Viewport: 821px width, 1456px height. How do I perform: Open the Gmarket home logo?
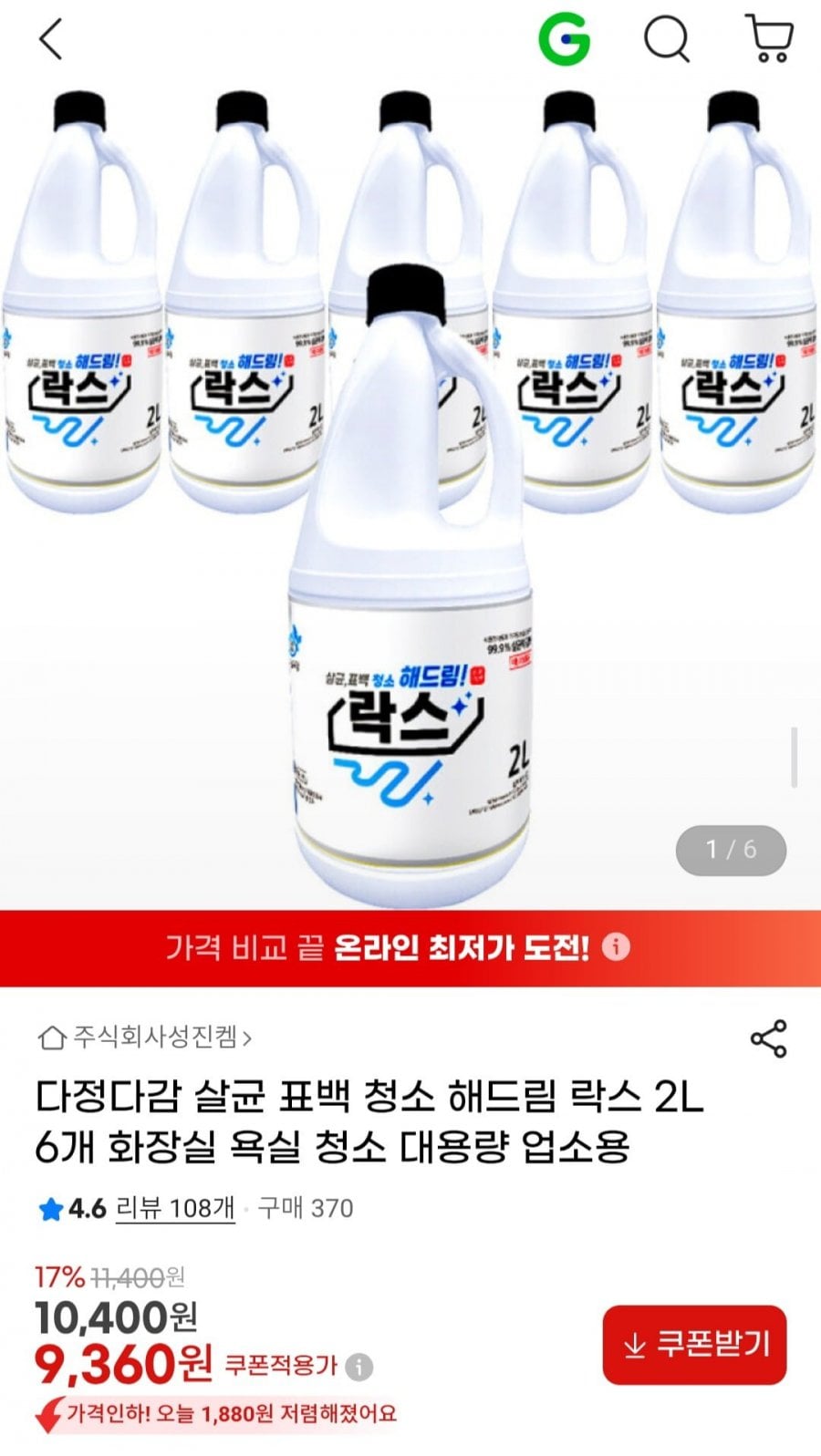(x=564, y=40)
